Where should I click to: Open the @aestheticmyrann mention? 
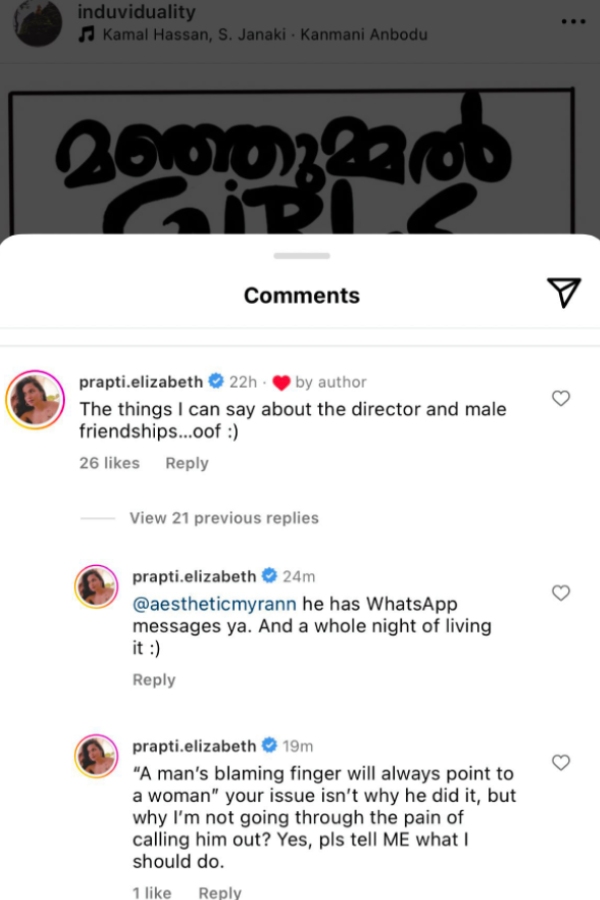coord(203,604)
